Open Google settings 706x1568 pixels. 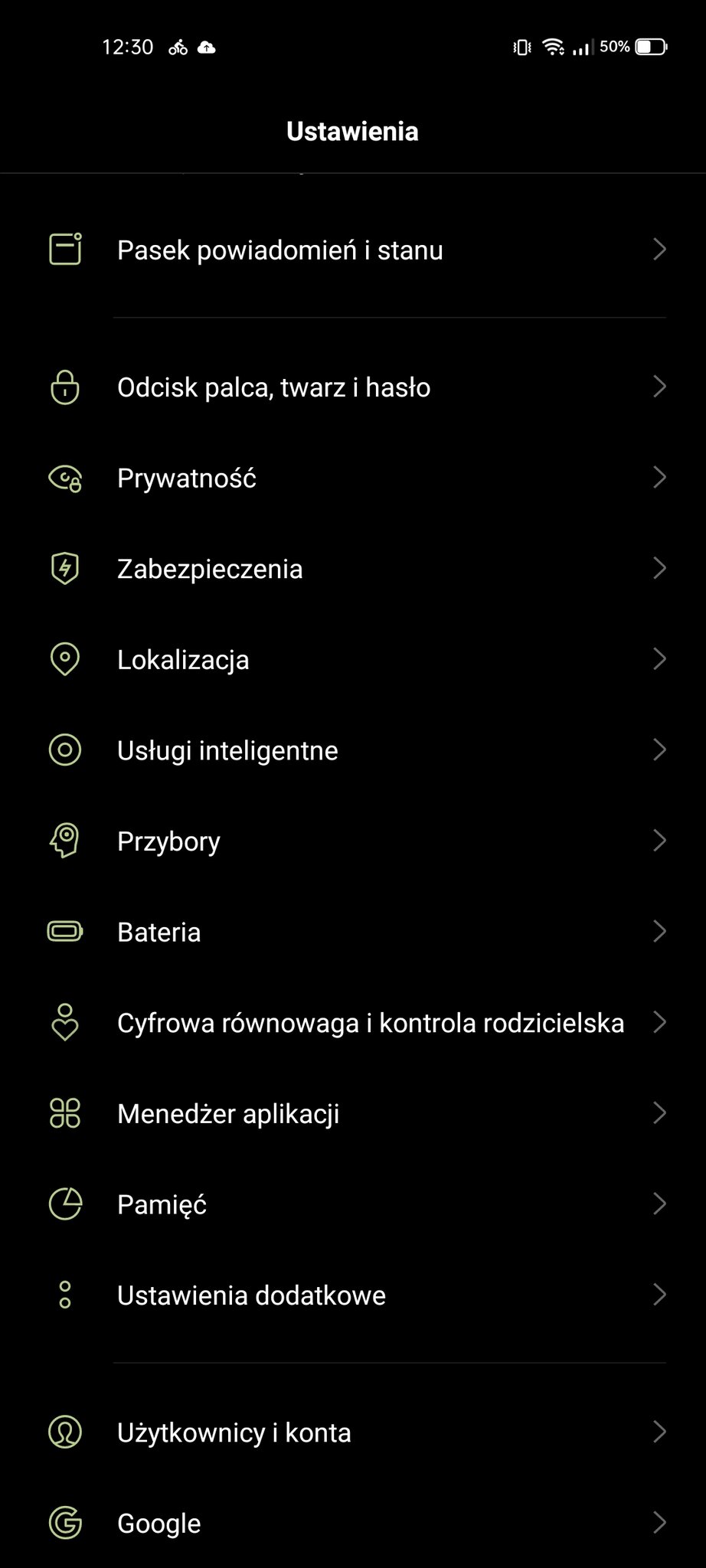coord(353,1523)
